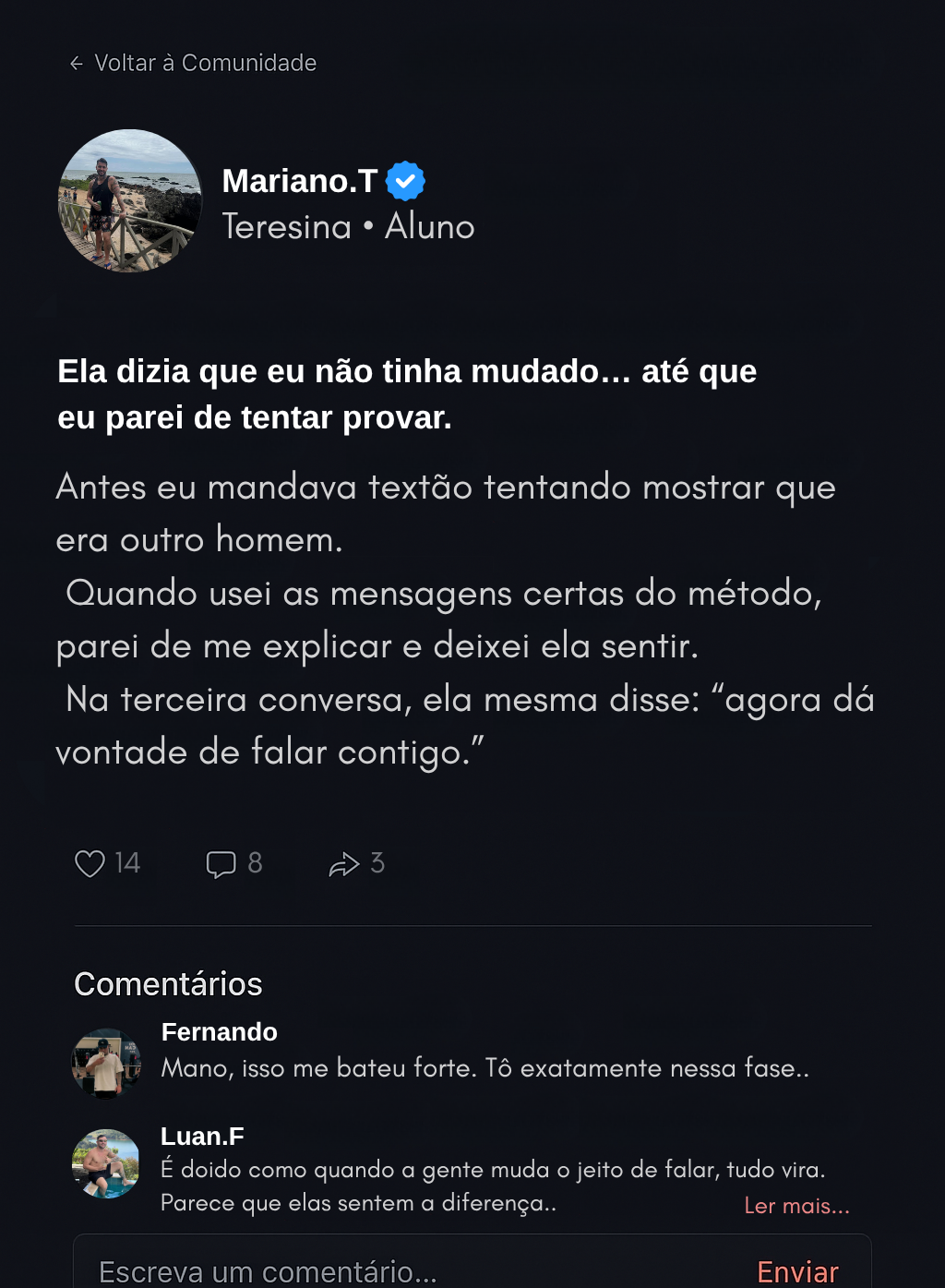Viewport: 945px width, 1288px height.
Task: Click the post title about tentar provar
Action: point(406,393)
